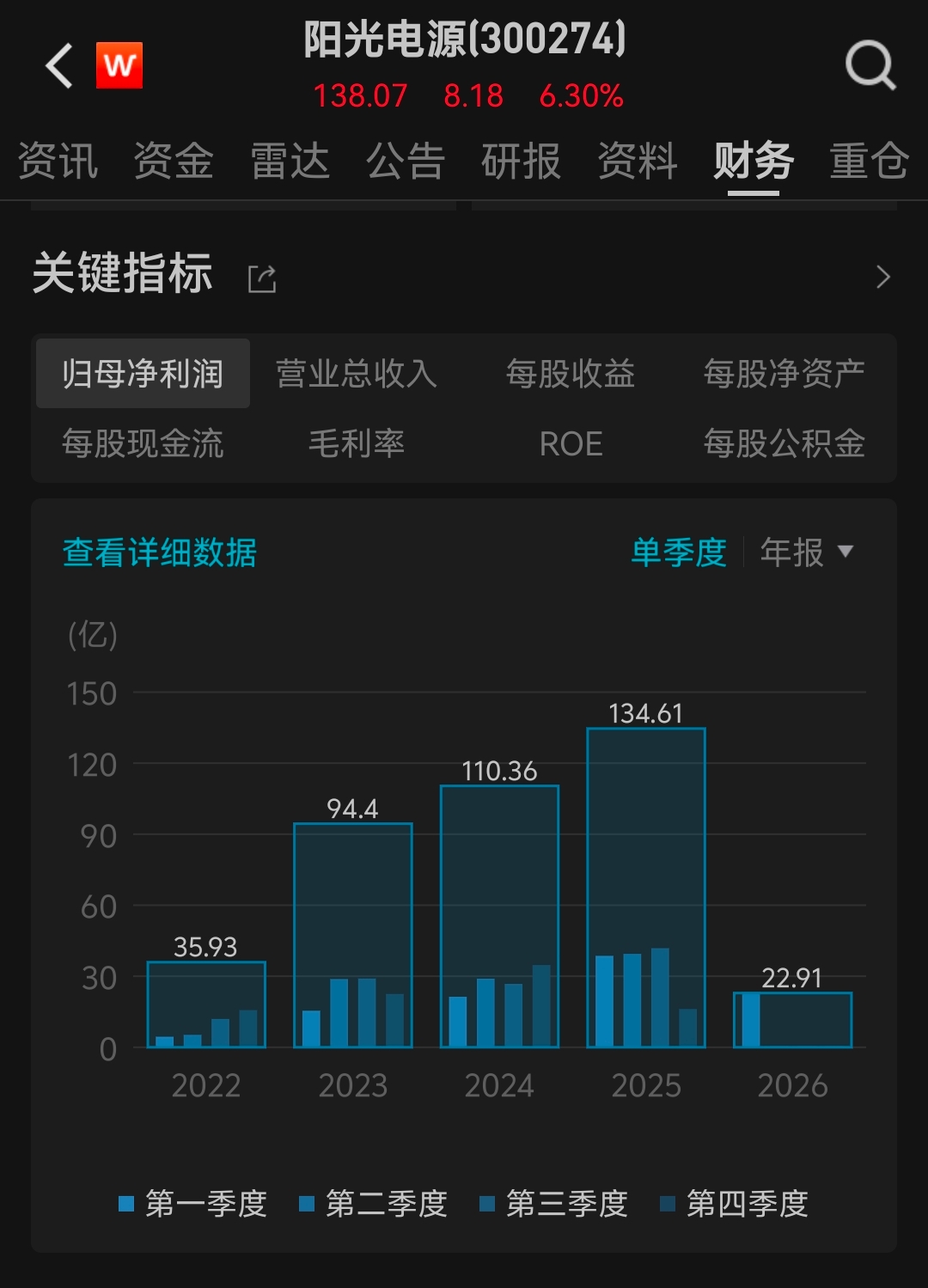Switch to the 资料 tab
This screenshot has height=1288, width=928.
coord(638,162)
